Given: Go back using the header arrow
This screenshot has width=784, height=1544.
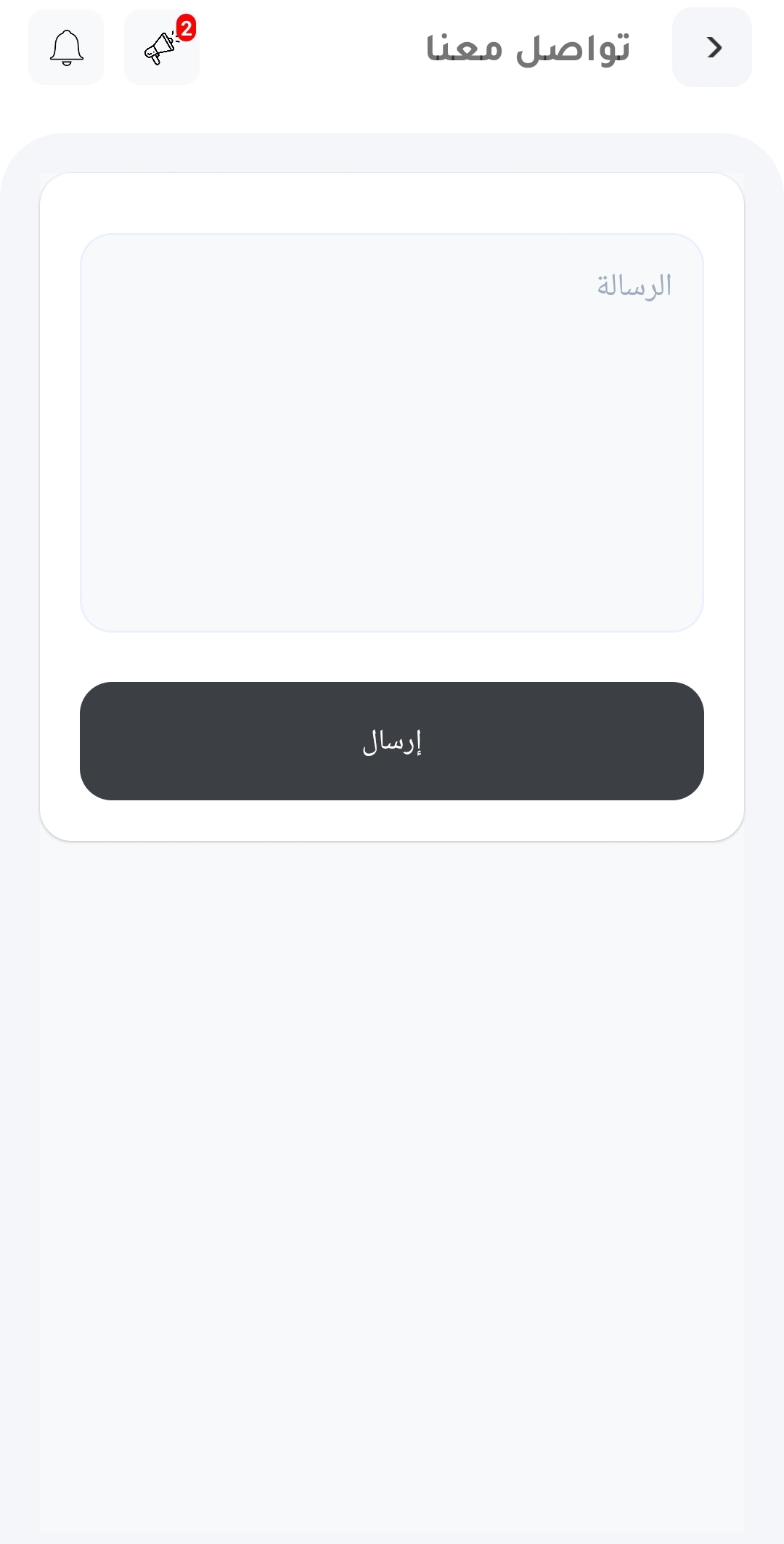Looking at the screenshot, I should pos(711,47).
